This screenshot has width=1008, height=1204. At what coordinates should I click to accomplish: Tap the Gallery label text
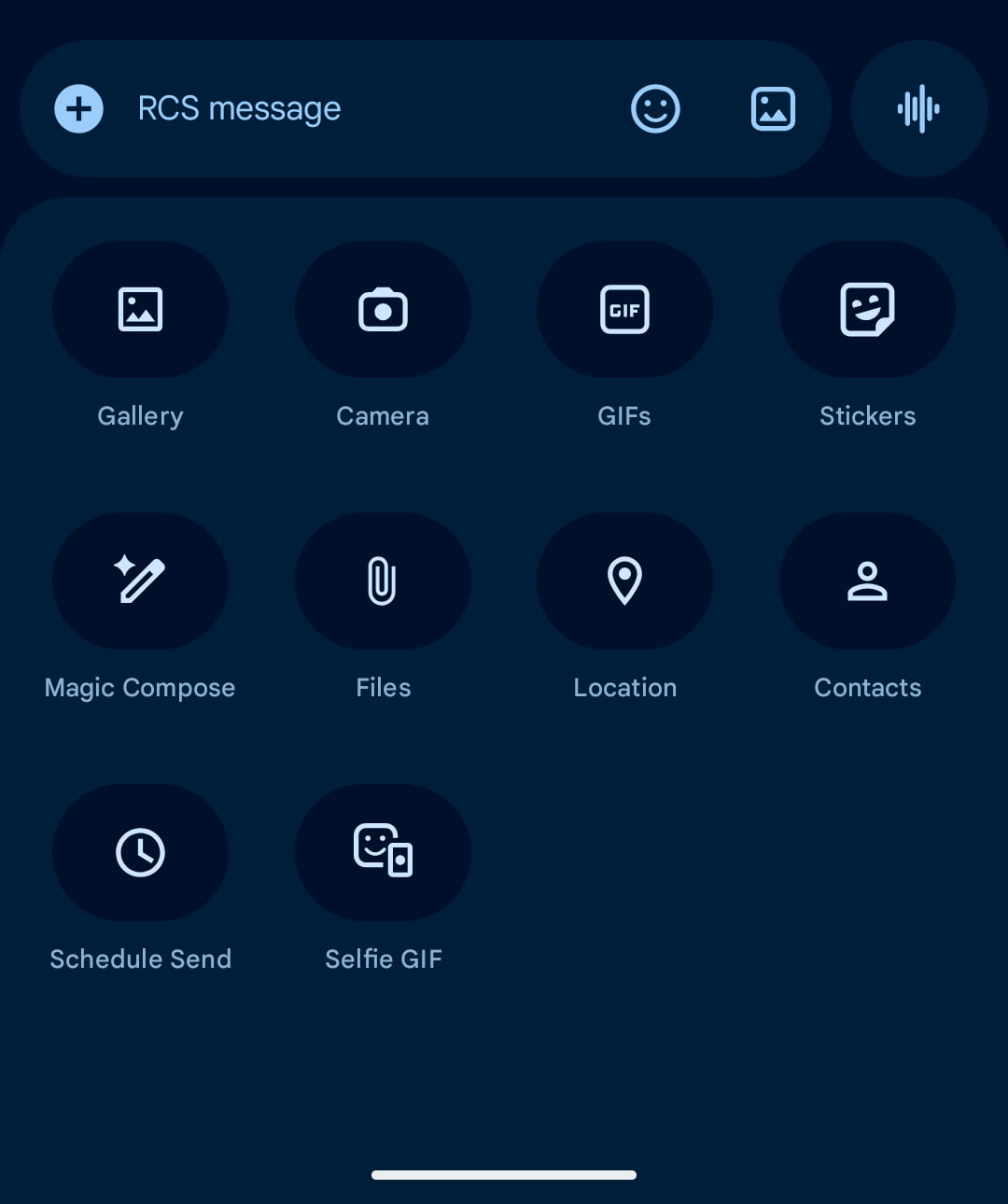[x=140, y=415]
